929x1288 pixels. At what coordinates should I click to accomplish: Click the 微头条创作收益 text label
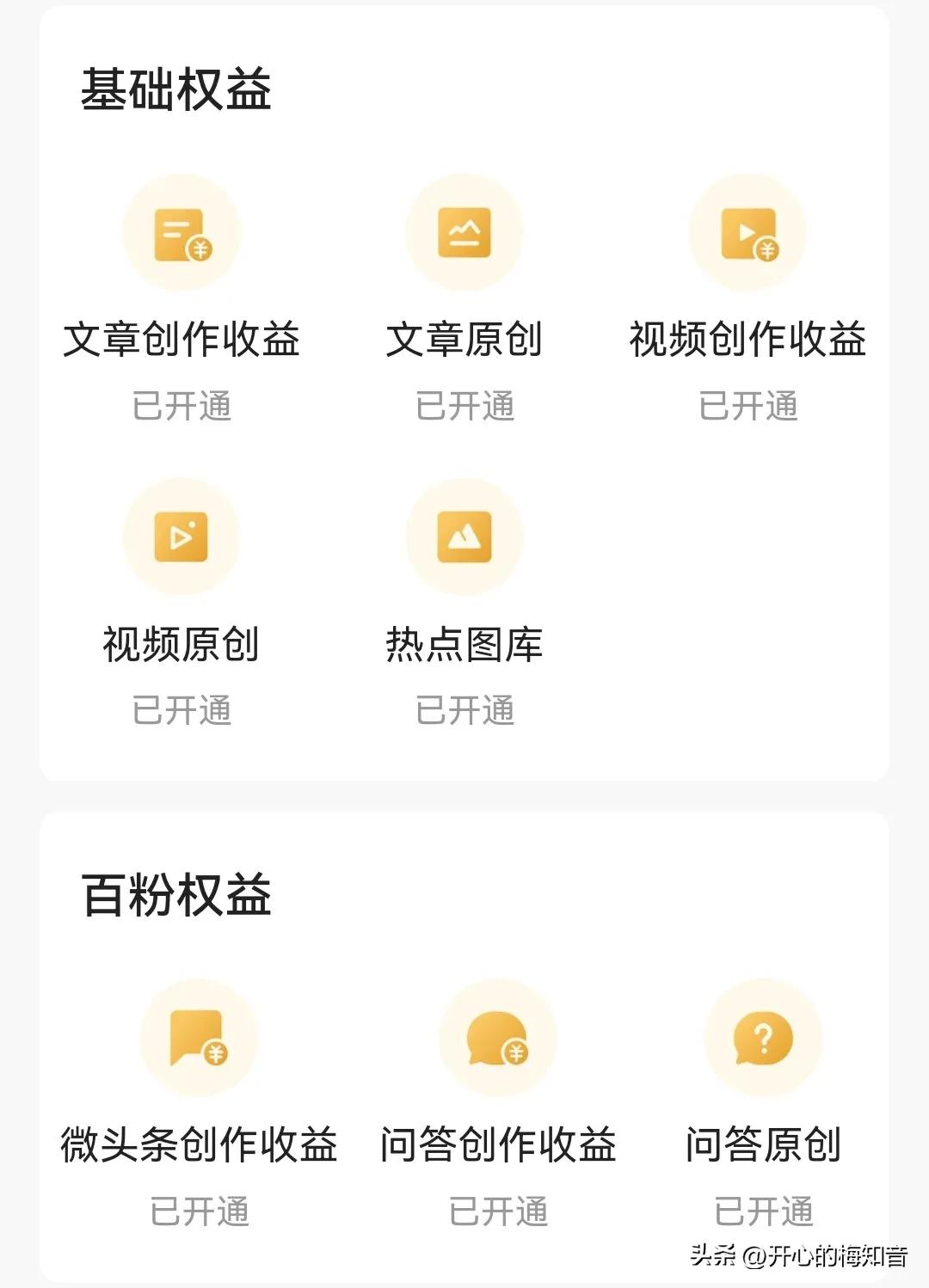point(200,1144)
